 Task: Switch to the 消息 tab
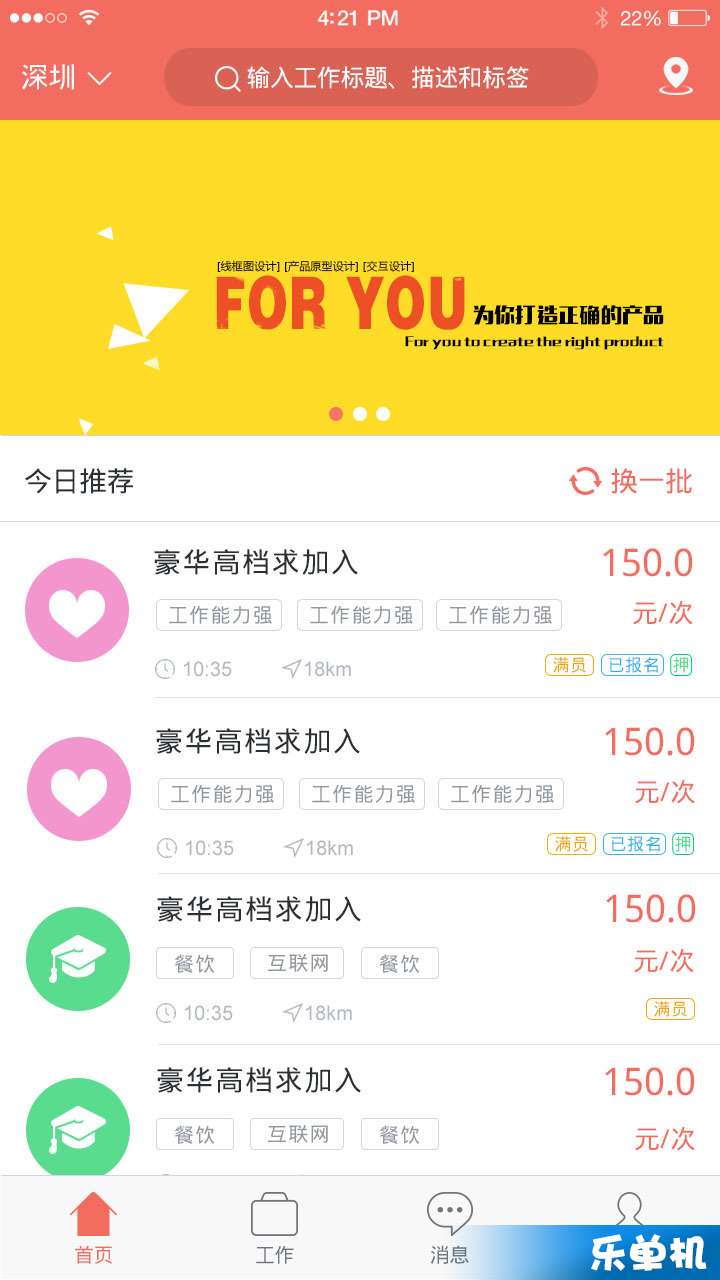[449, 1228]
